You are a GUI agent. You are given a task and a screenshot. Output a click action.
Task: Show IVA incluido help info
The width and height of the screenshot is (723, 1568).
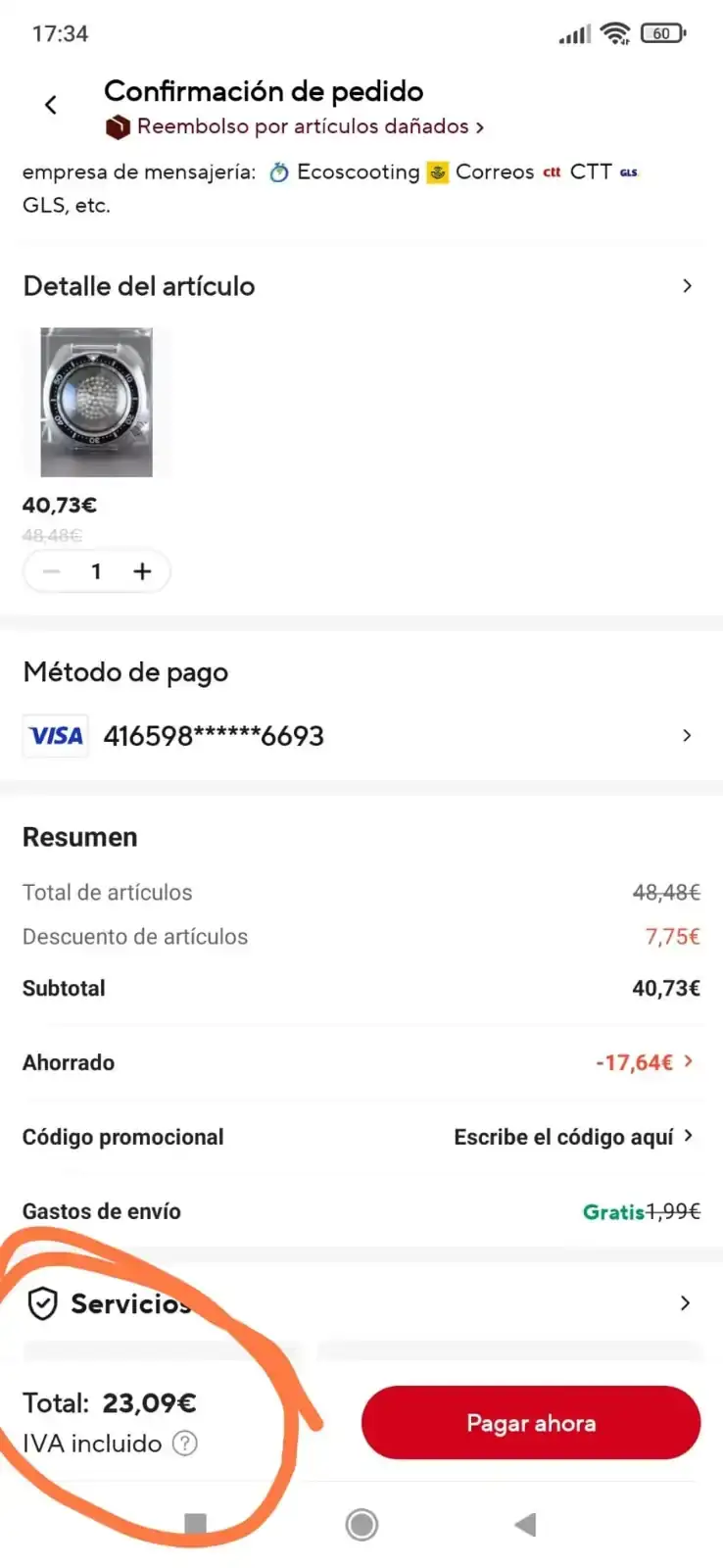click(185, 1444)
